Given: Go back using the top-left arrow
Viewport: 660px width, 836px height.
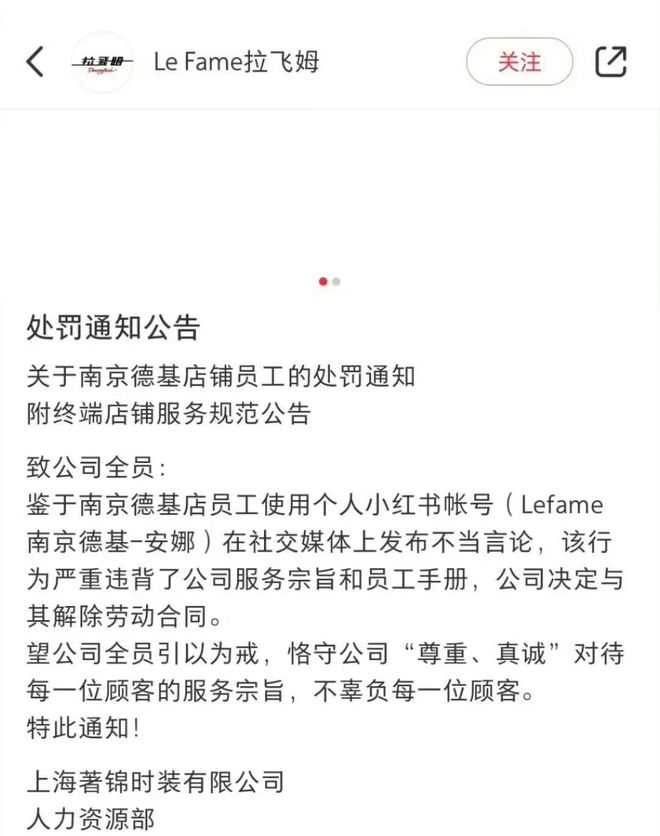Looking at the screenshot, I should pos(36,62).
